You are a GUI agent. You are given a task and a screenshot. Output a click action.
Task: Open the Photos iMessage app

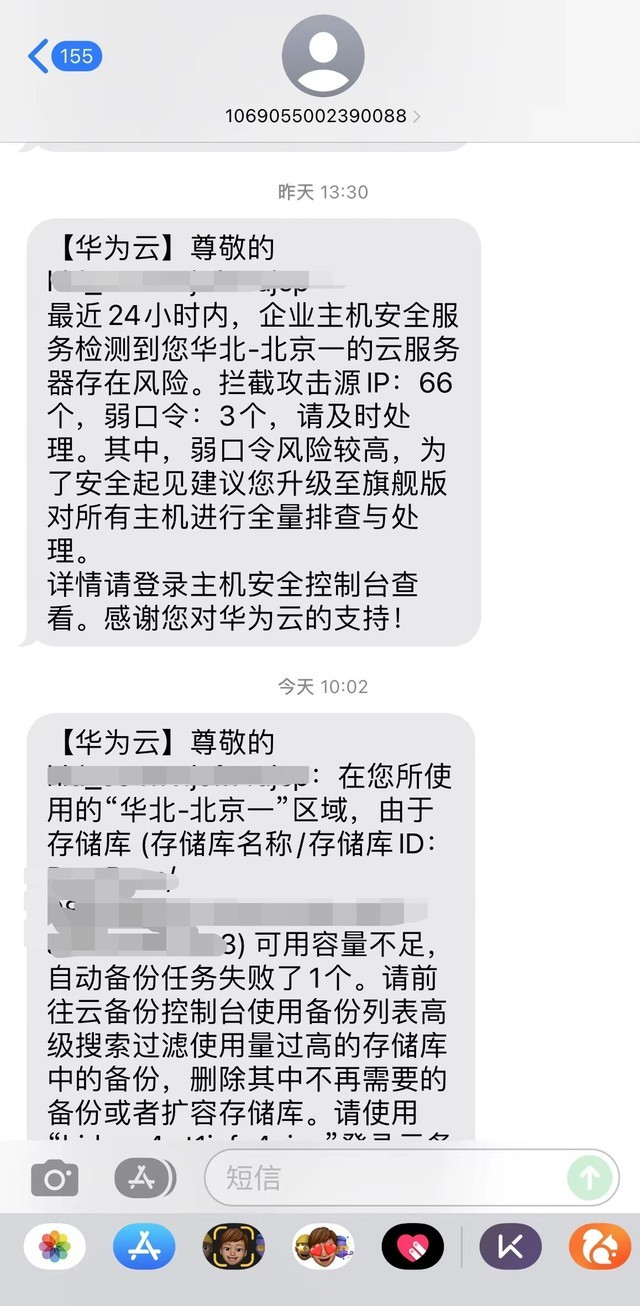[54, 1247]
